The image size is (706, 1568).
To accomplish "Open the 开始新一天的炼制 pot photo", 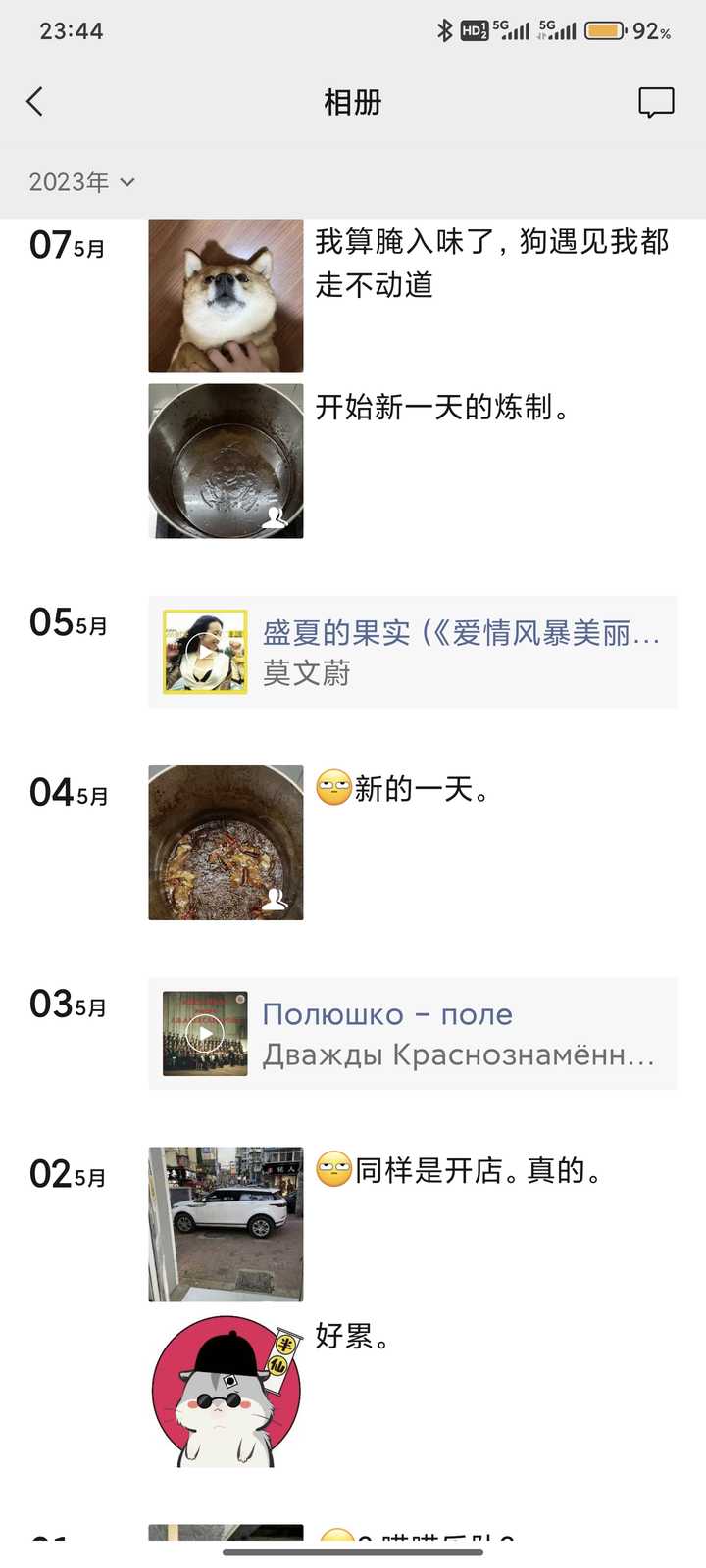I will click(226, 461).
